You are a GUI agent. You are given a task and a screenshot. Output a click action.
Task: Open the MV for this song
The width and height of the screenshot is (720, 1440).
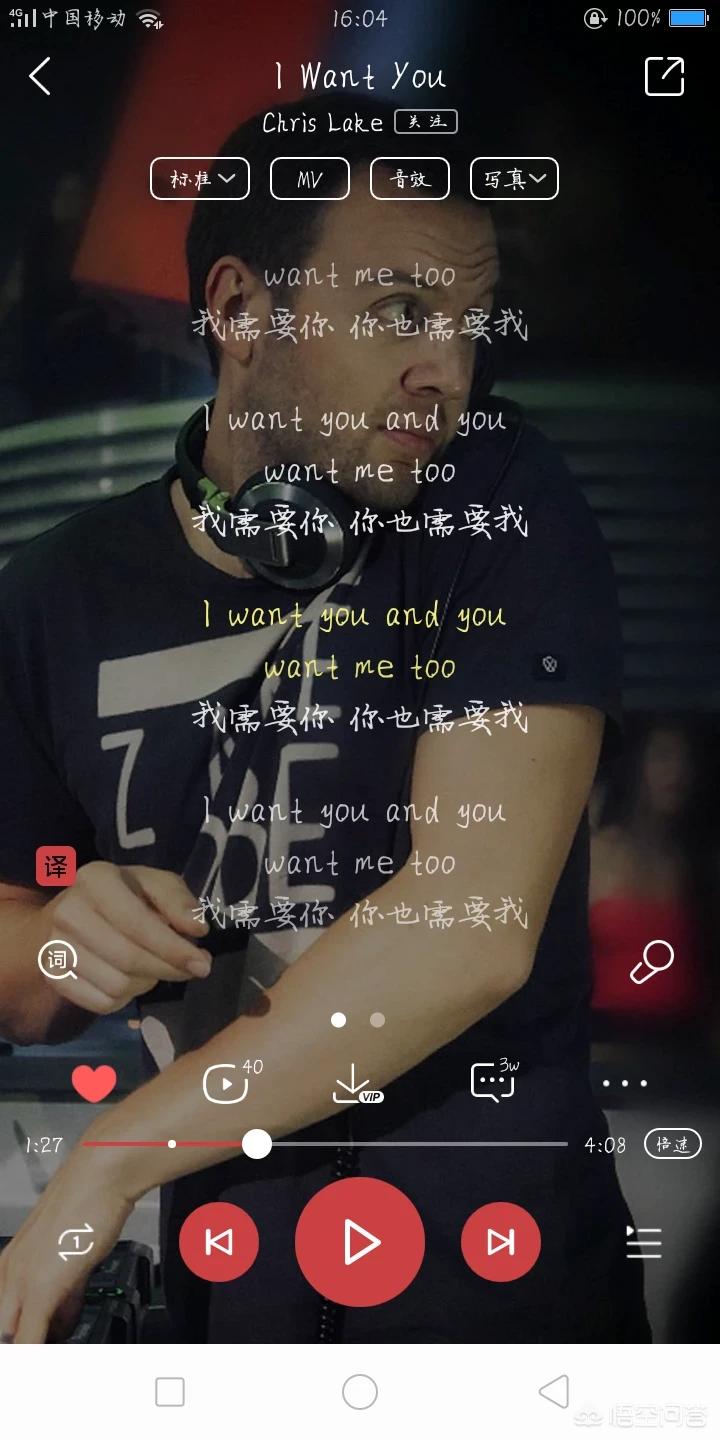coord(310,179)
